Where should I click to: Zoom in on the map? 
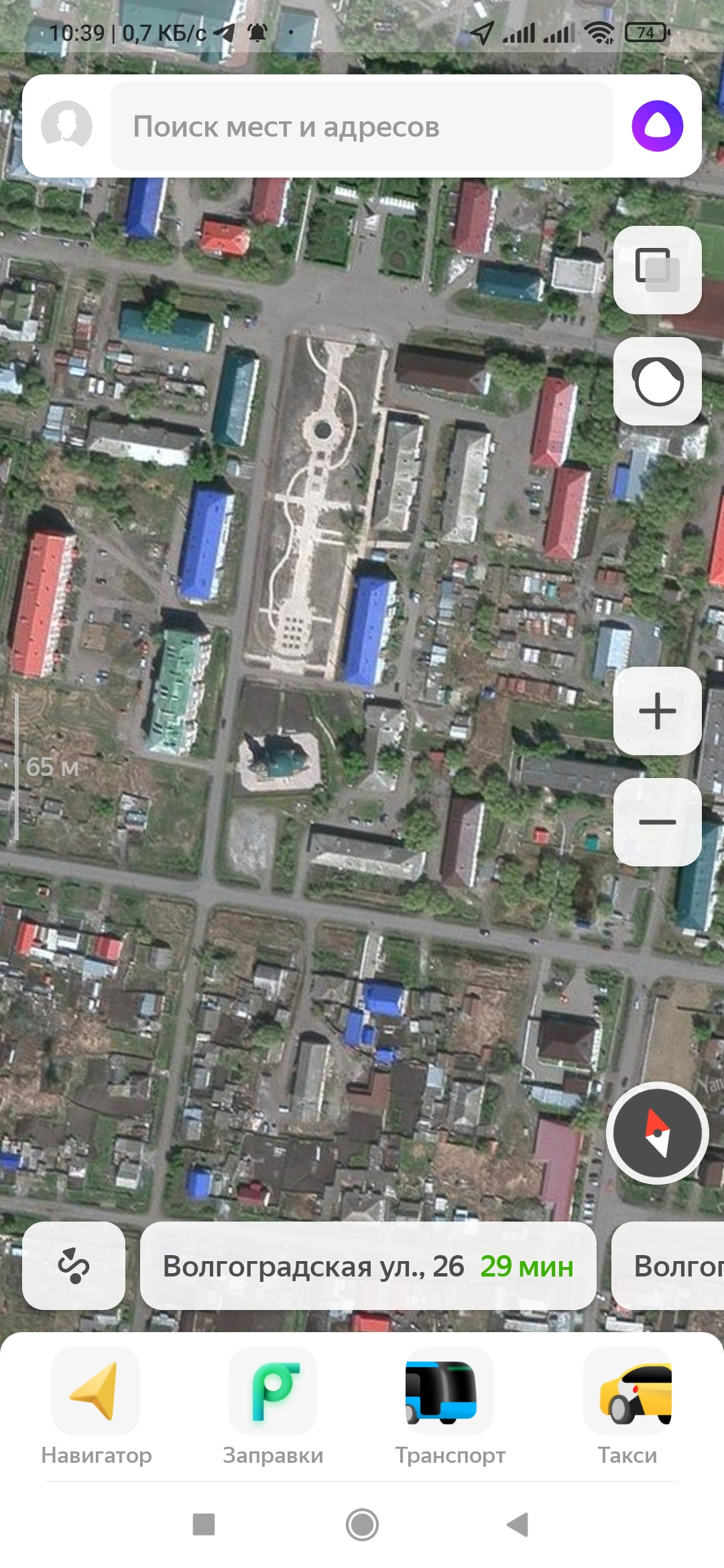(657, 710)
